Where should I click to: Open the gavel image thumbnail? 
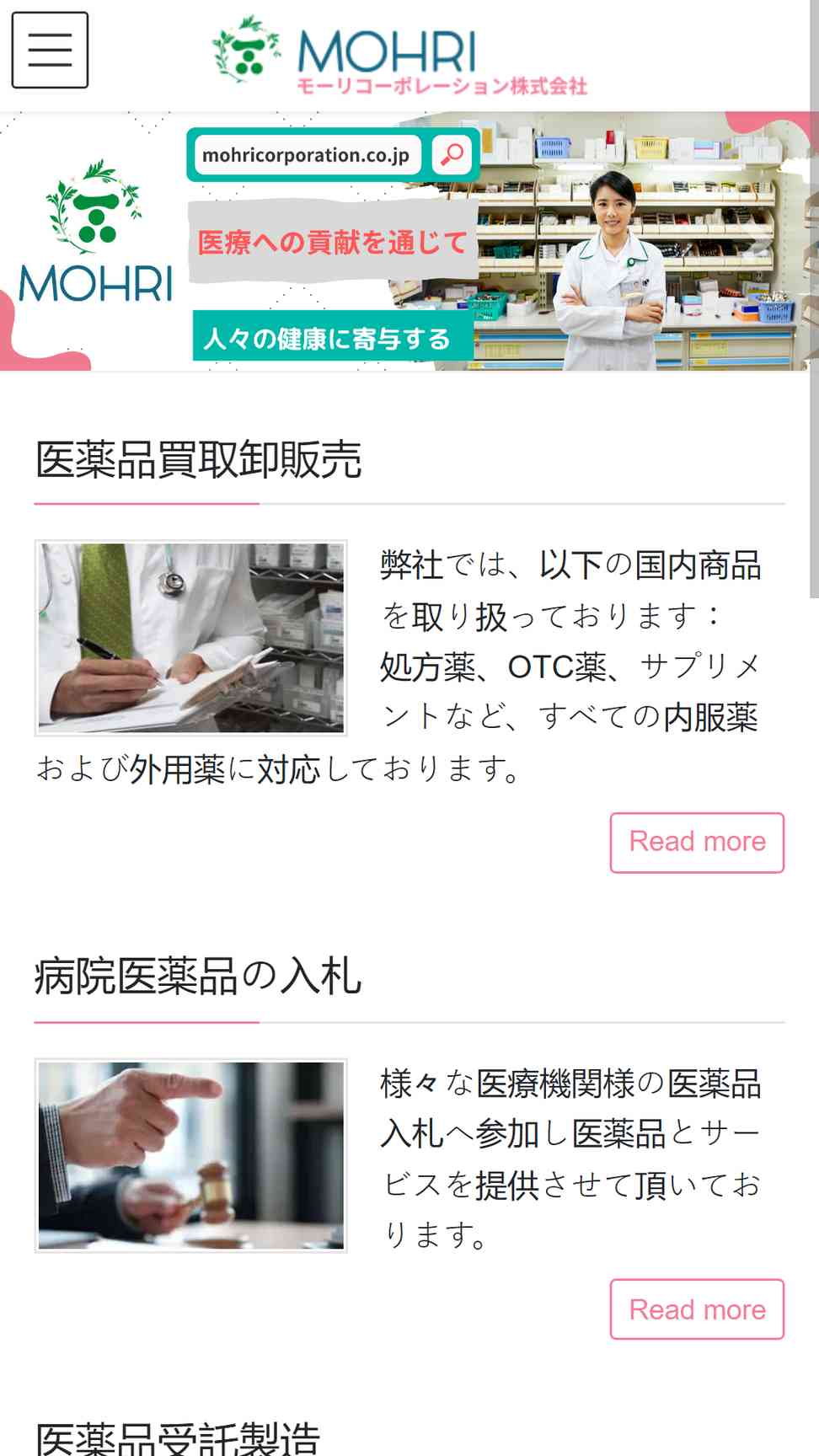(191, 1155)
